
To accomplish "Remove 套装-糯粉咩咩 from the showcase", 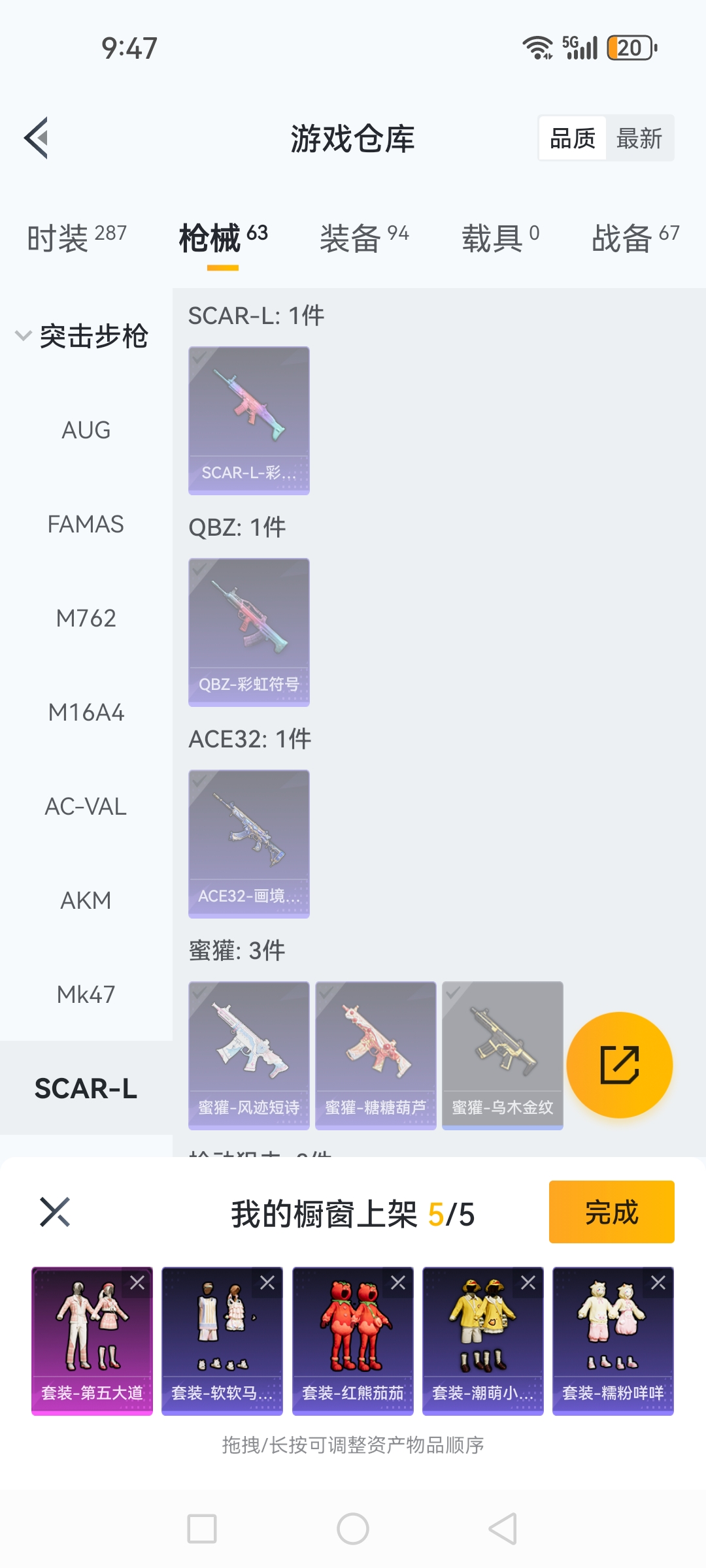I will (658, 1282).
